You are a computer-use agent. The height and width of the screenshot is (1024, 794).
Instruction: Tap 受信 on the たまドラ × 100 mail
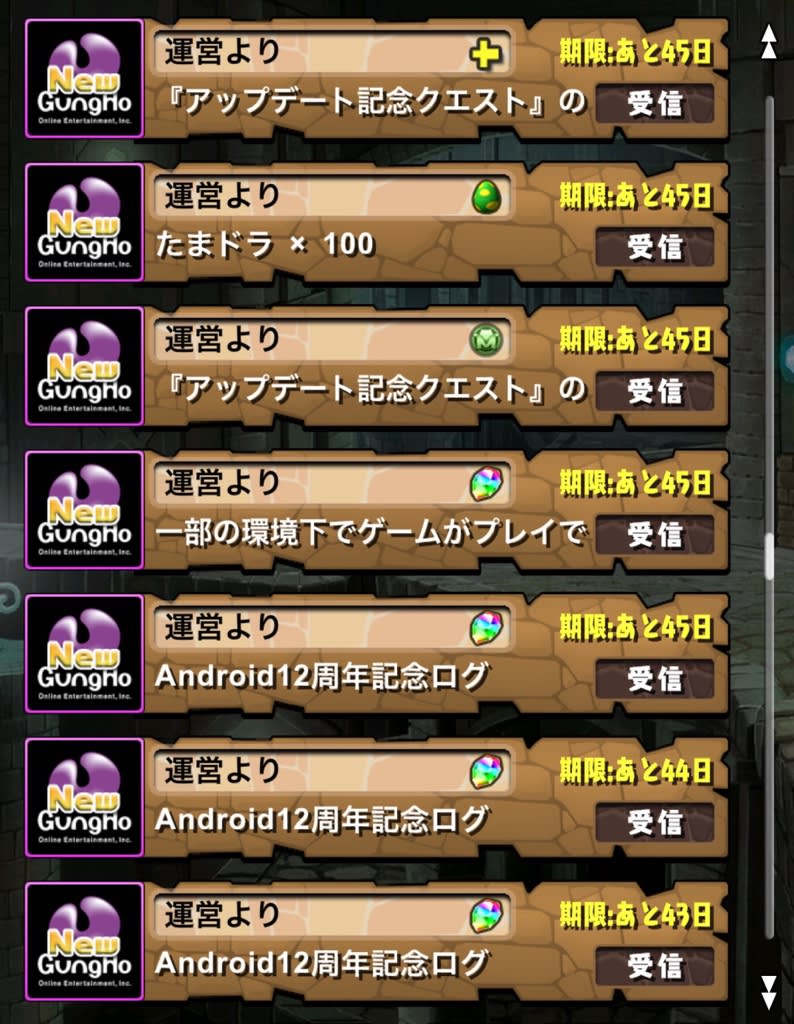tap(655, 247)
